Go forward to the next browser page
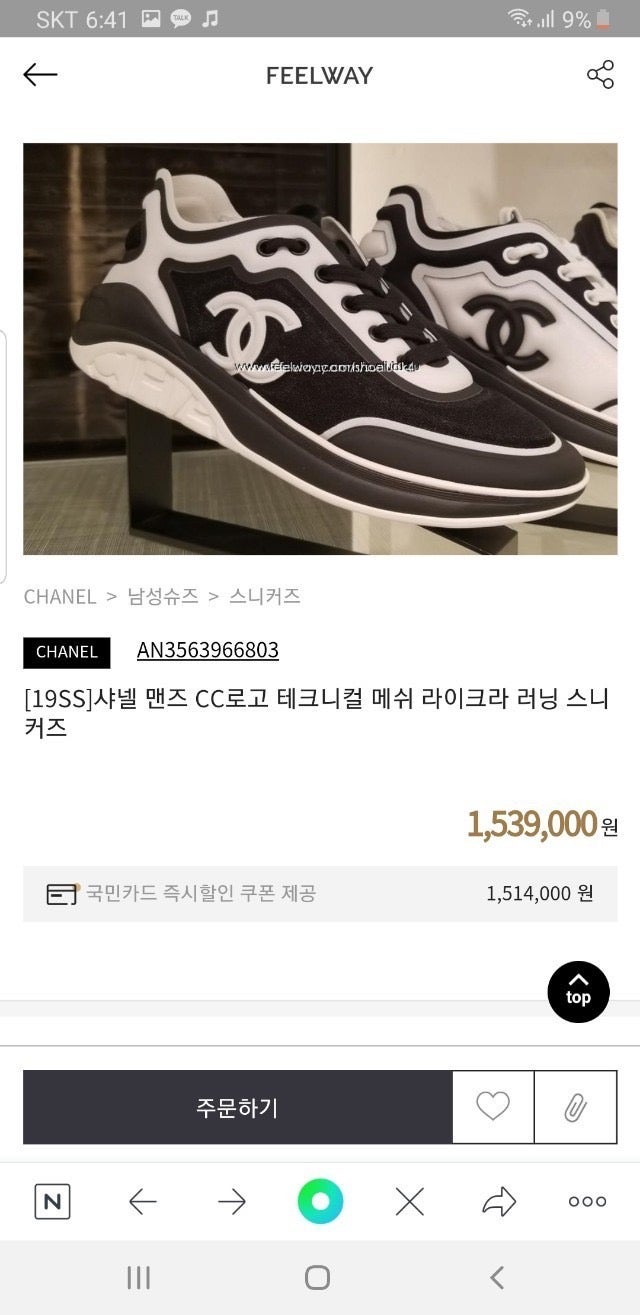The image size is (640, 1315). point(231,1202)
